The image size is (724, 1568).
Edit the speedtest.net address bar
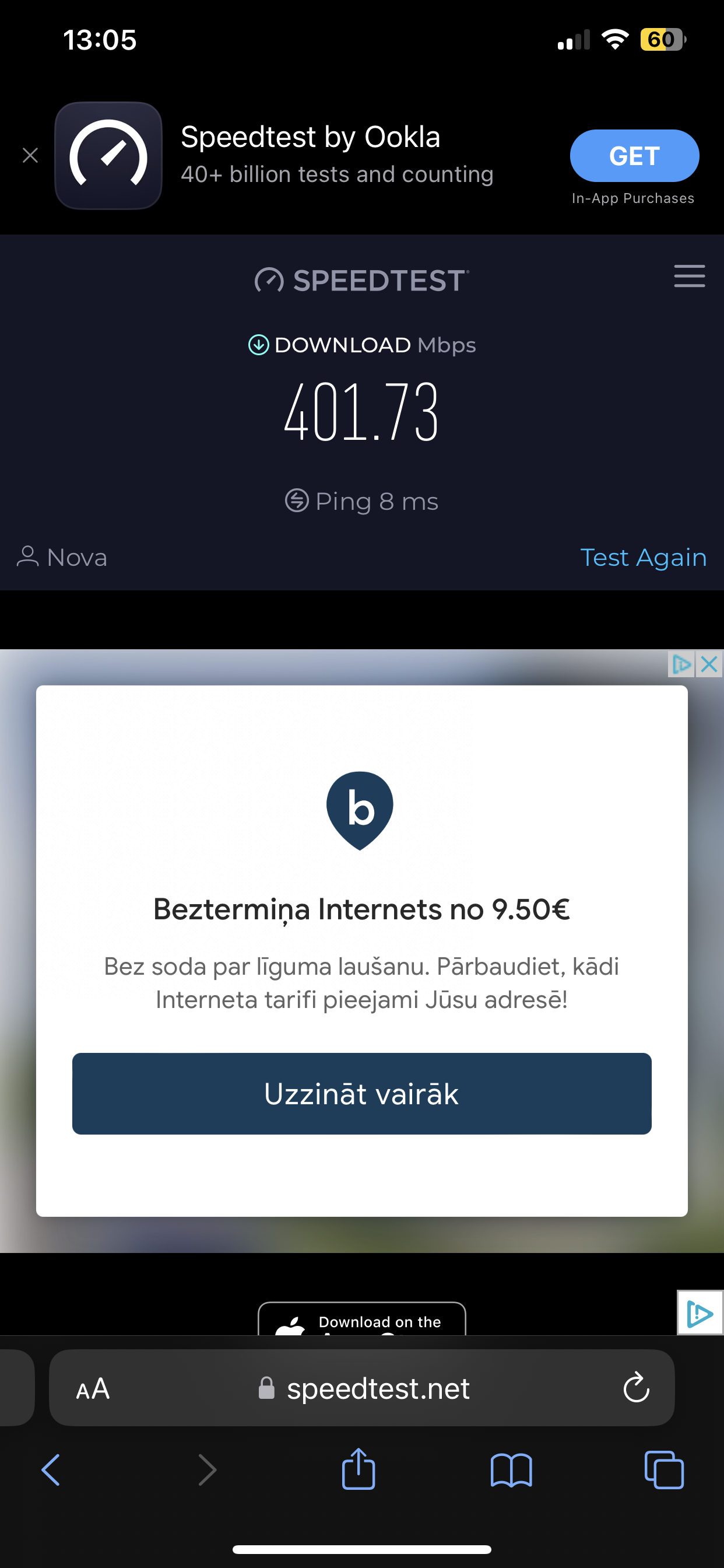pos(377,1388)
